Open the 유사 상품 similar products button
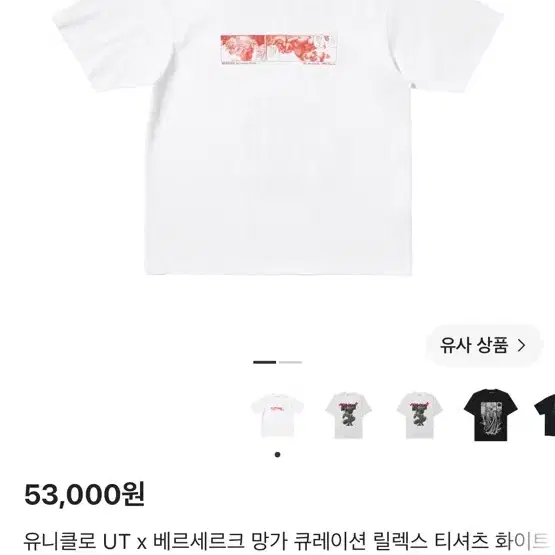555x555 pixels. click(483, 345)
